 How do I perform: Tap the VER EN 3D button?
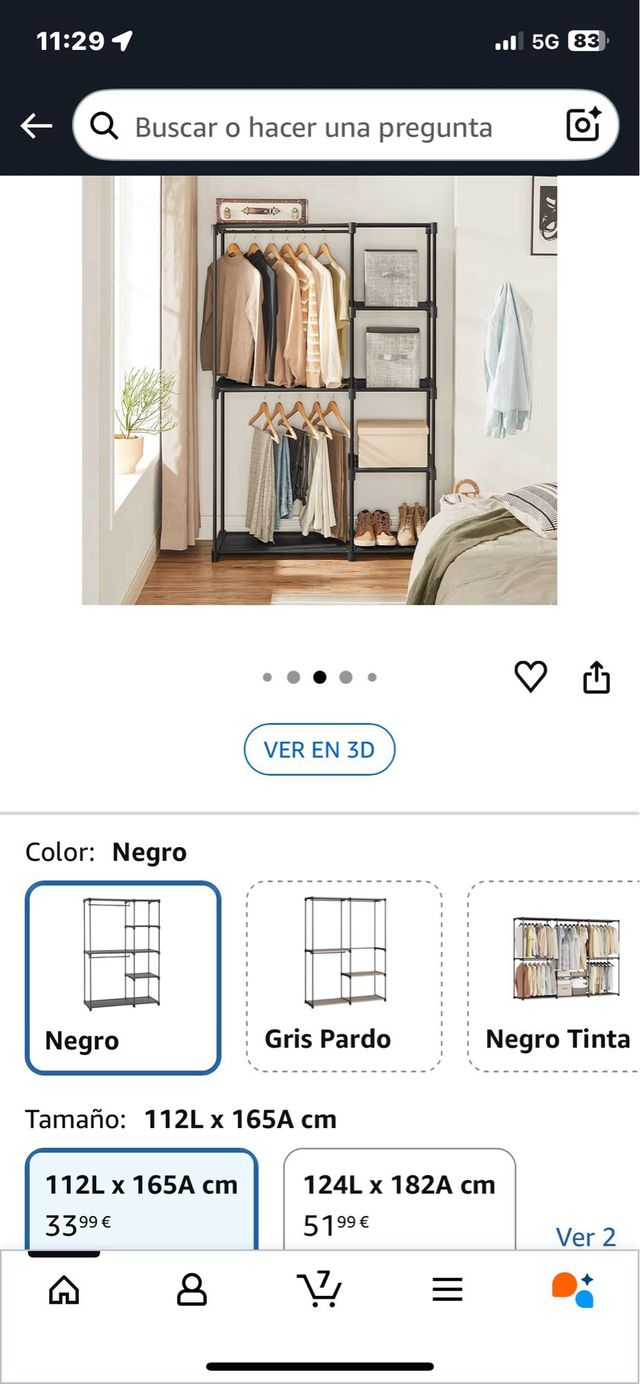click(x=319, y=749)
